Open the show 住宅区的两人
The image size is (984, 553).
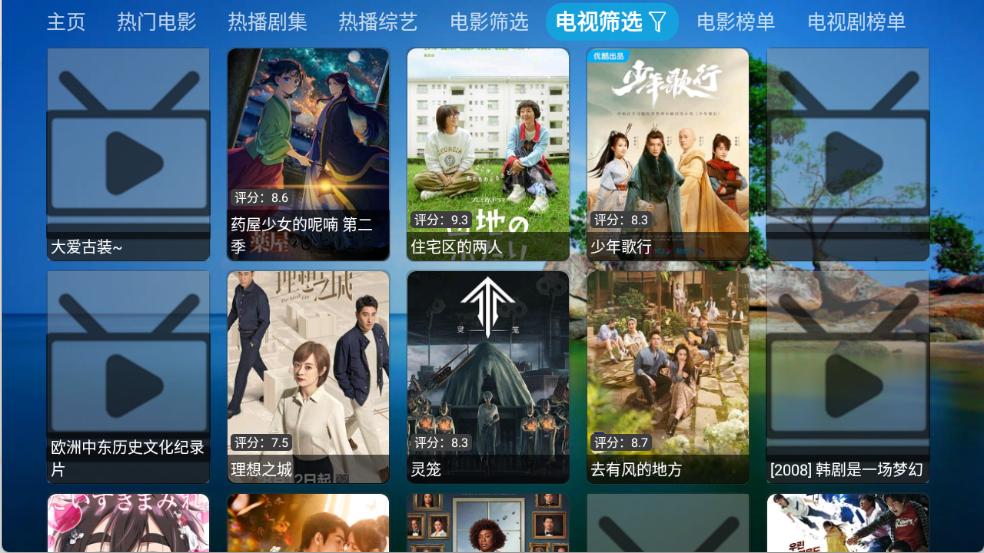click(488, 154)
